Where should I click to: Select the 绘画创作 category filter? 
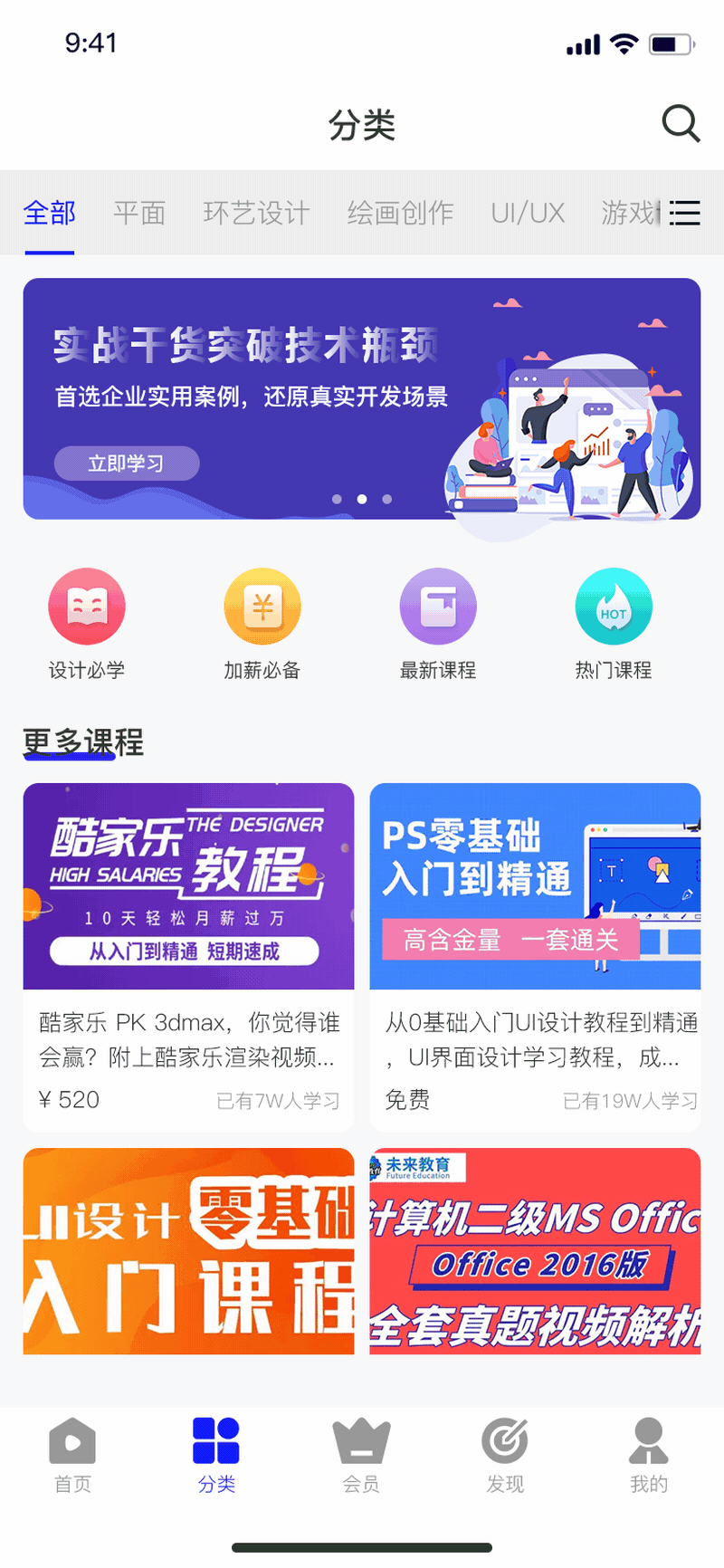tap(400, 214)
